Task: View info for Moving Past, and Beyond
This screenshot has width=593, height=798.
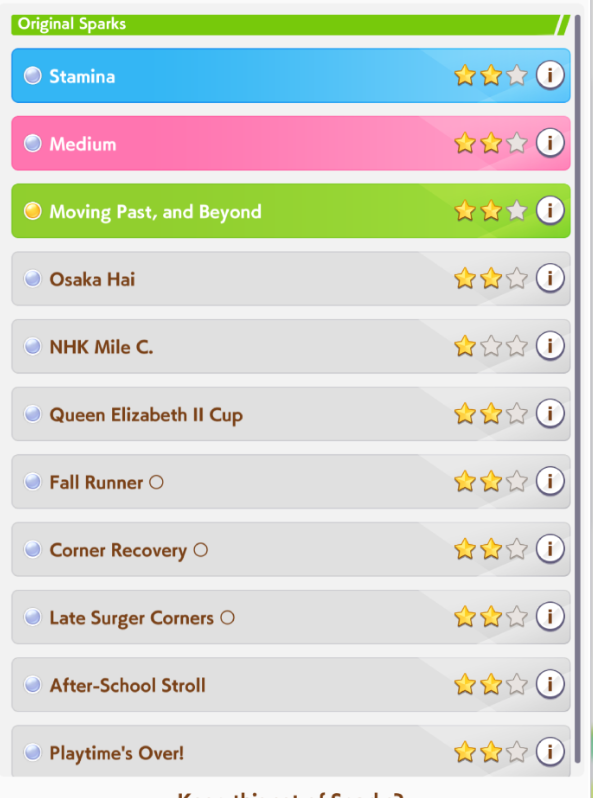Action: (x=550, y=211)
